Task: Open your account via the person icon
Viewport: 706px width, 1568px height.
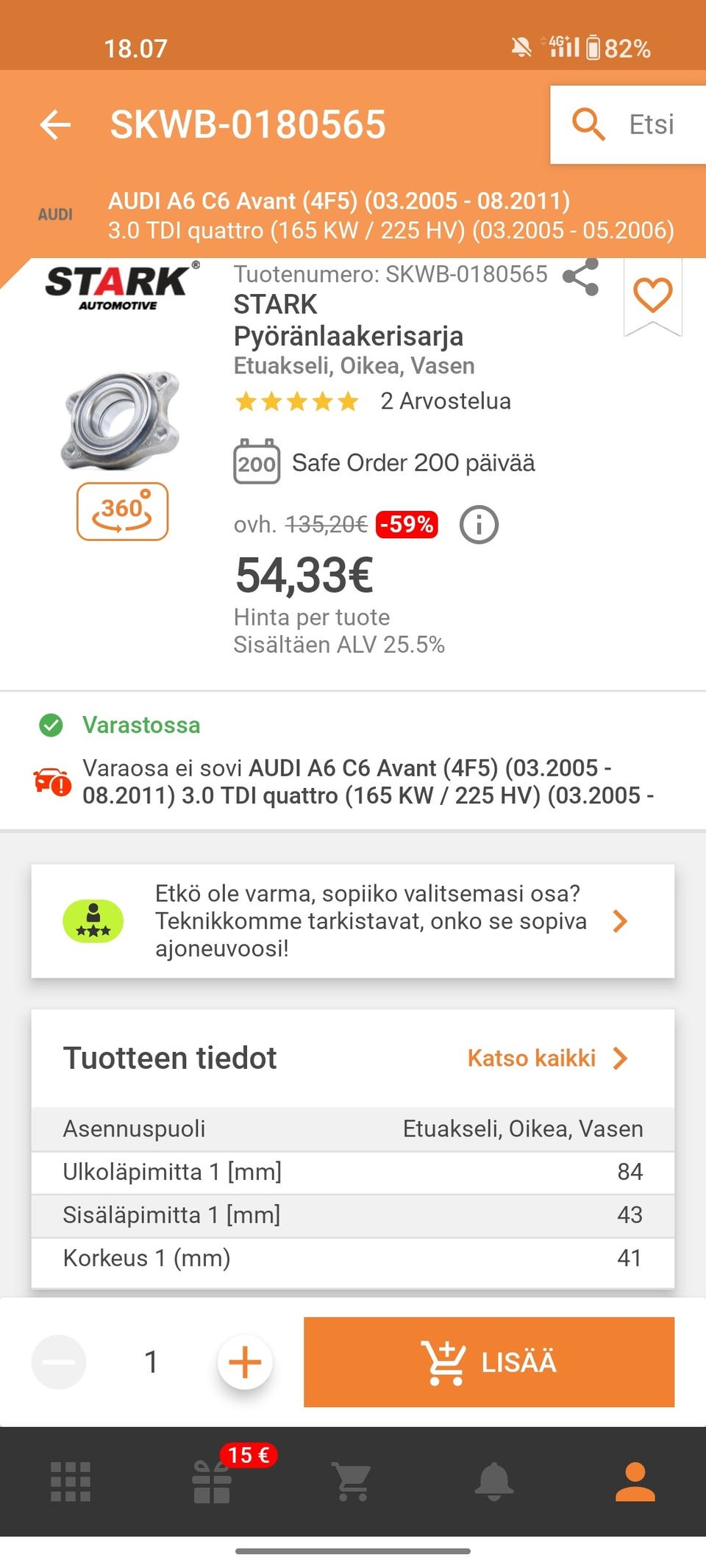Action: tap(635, 1483)
